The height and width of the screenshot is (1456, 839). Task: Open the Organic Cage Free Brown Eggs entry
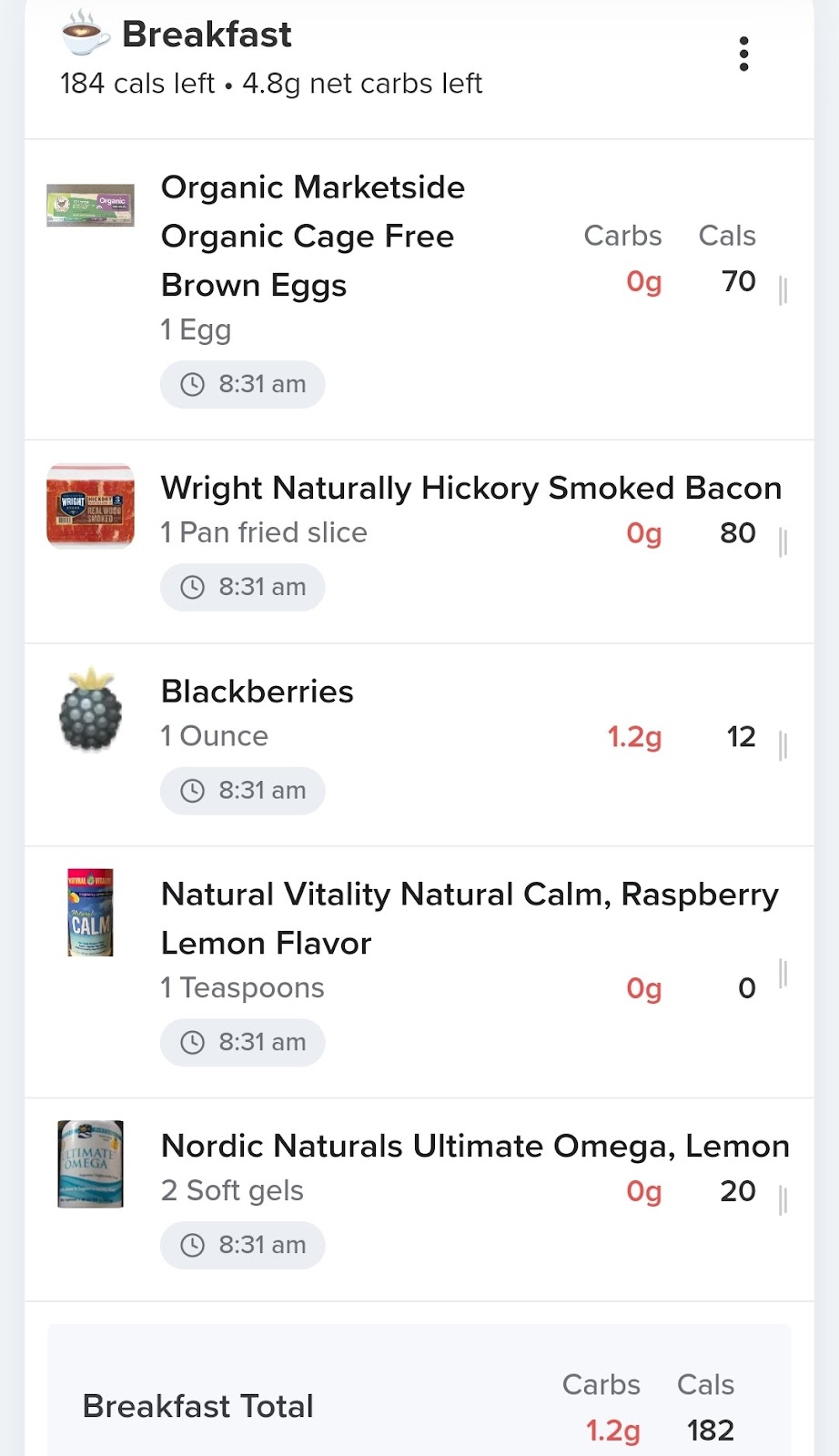(x=419, y=289)
